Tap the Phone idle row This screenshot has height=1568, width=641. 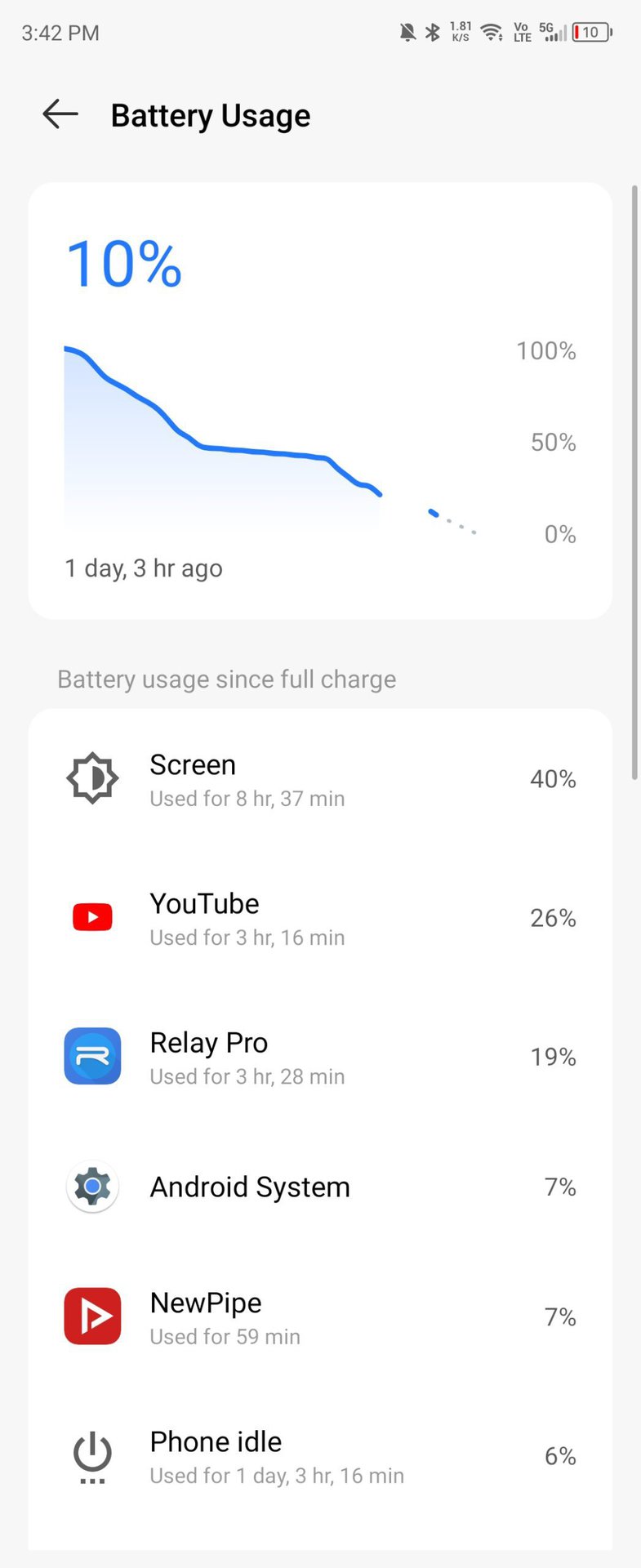tap(320, 1455)
